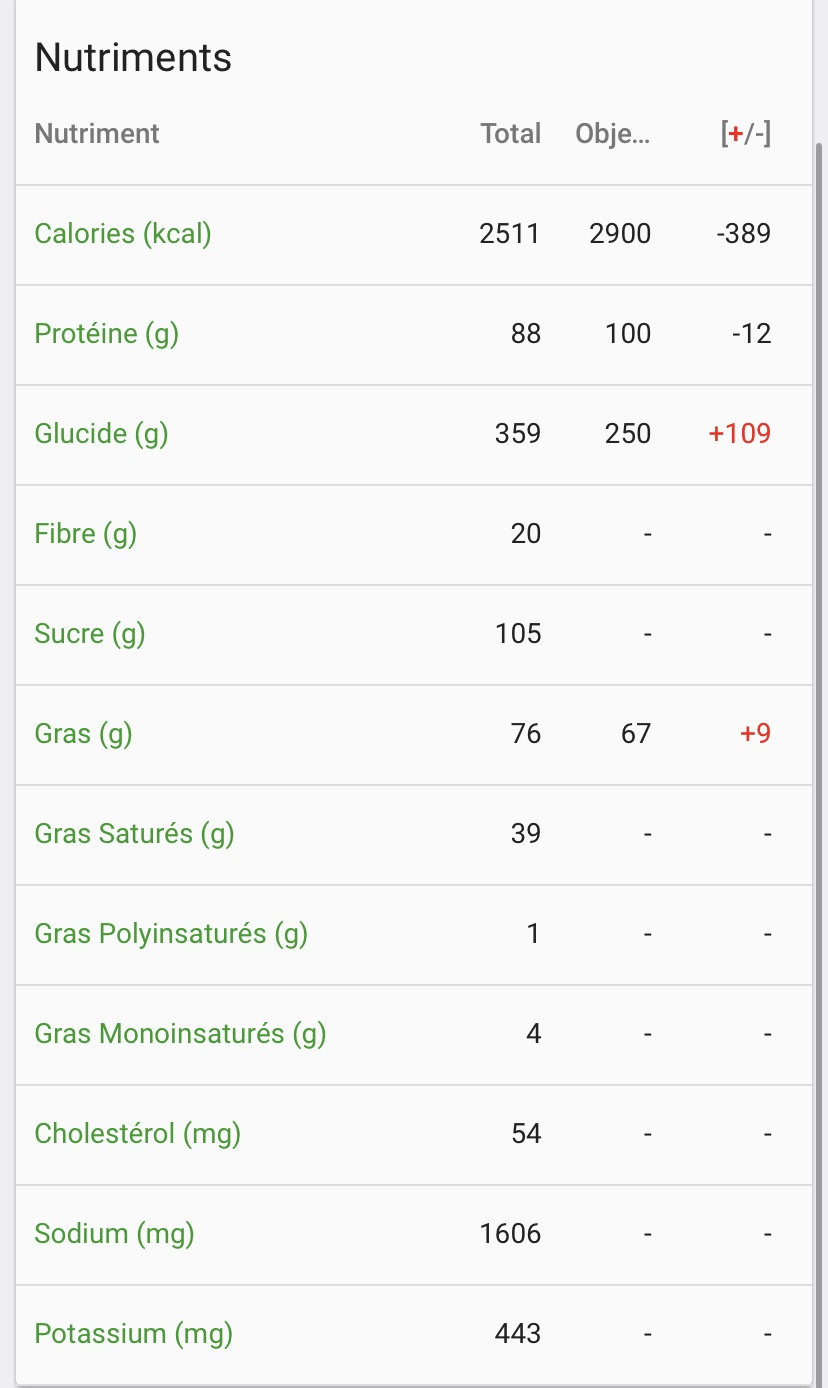This screenshot has height=1388, width=828.
Task: Tap the Gras Polyinsaturés (g) link
Action: point(171,934)
